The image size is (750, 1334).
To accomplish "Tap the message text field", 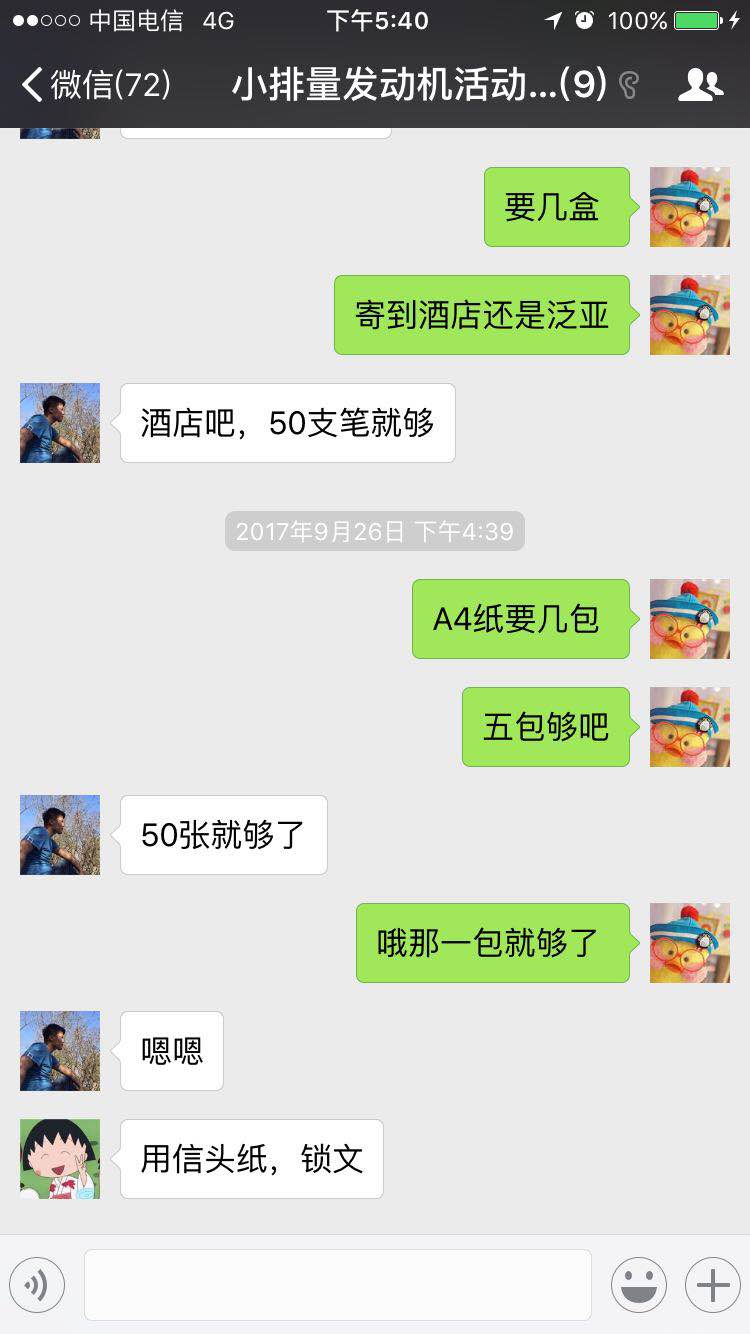I will tap(338, 1285).
